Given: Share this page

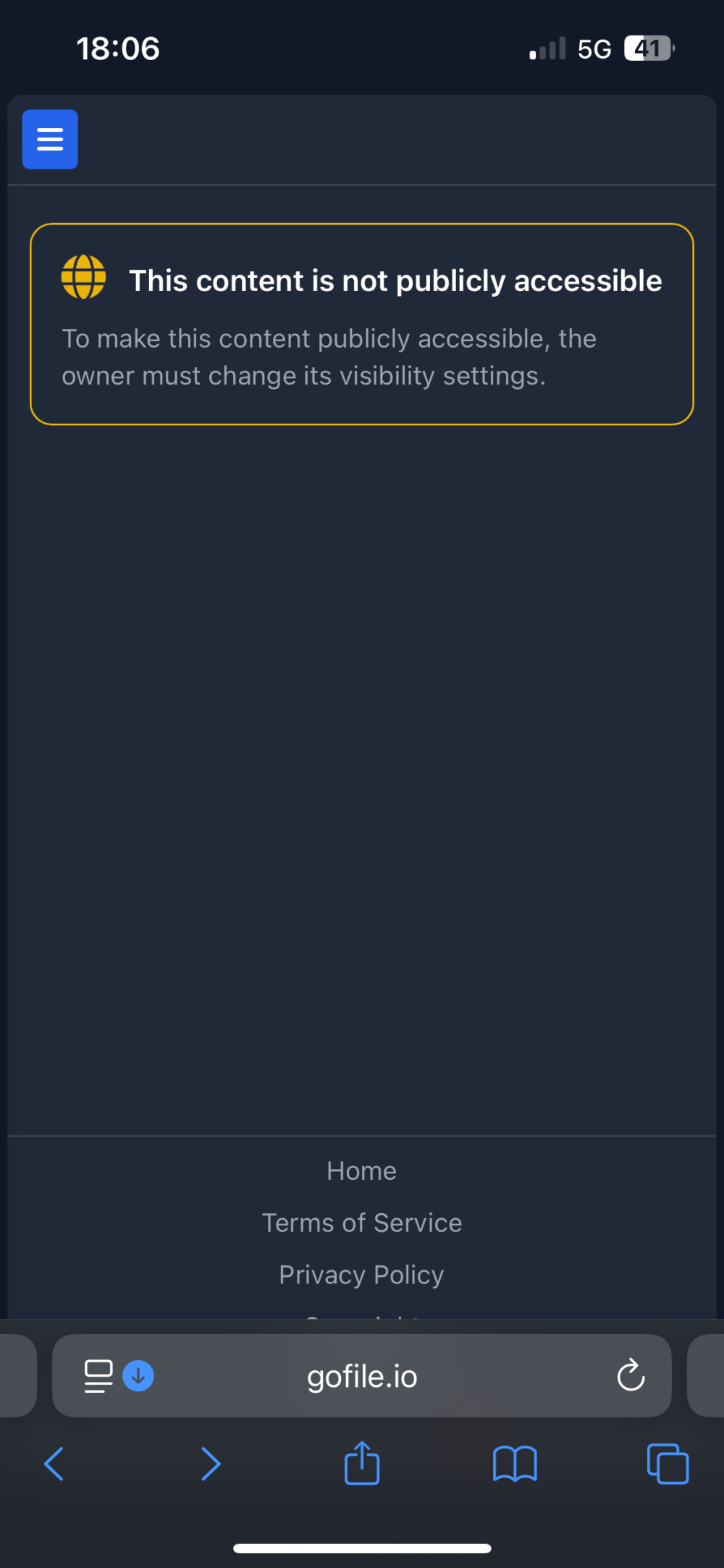Looking at the screenshot, I should point(362,1464).
